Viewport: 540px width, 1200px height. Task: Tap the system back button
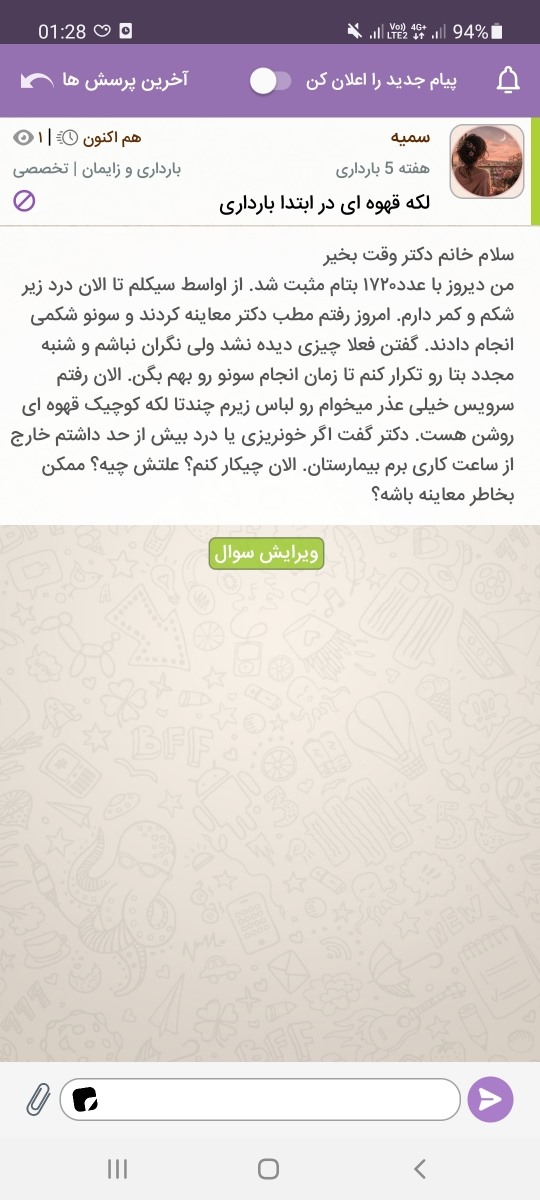pyautogui.click(x=420, y=1168)
